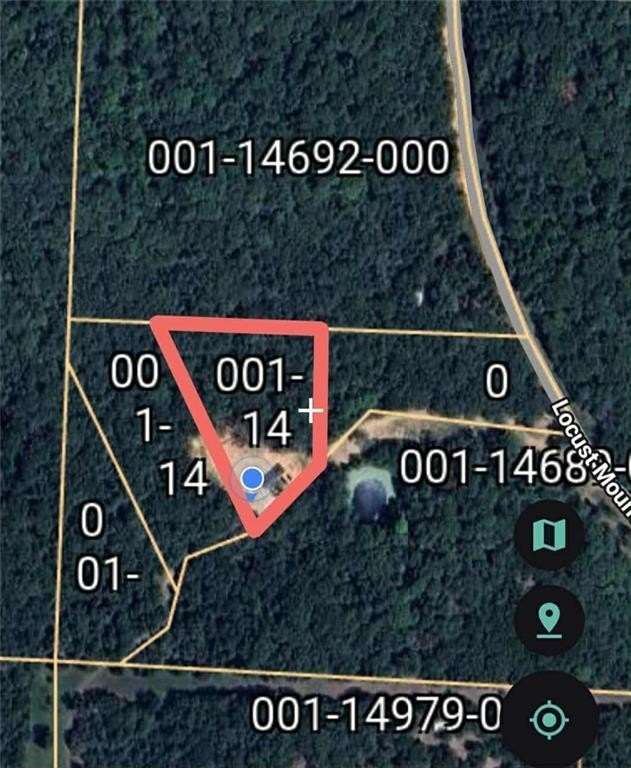
Task: Open the map layers button
Action: pyautogui.click(x=549, y=536)
